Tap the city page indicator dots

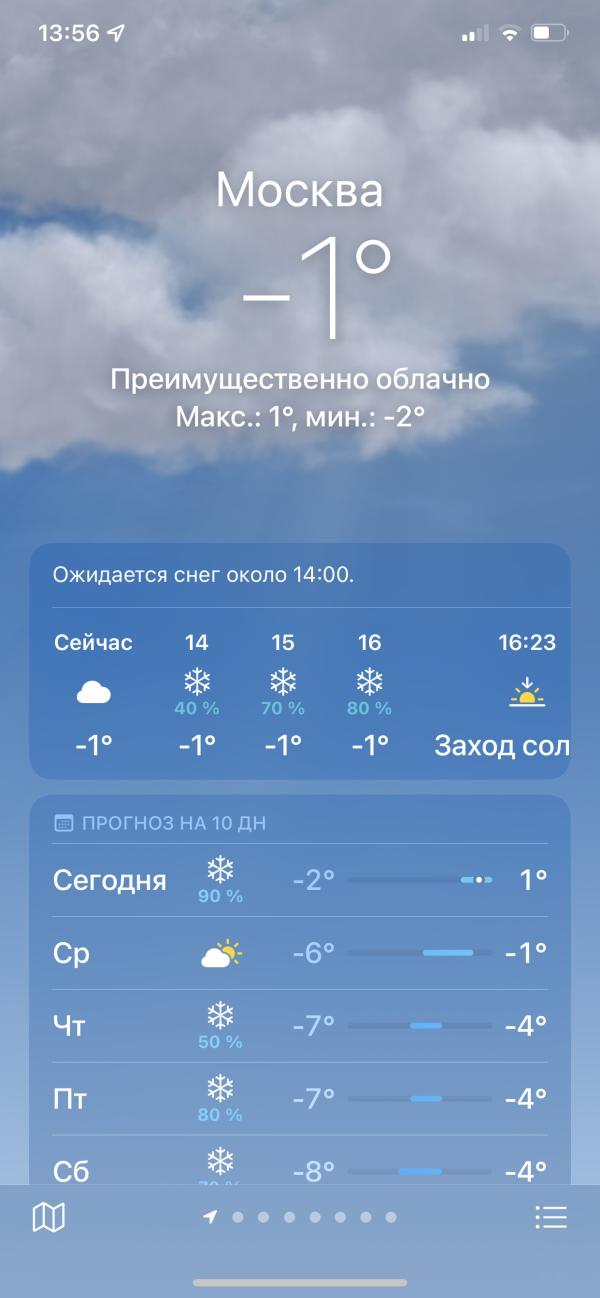click(x=301, y=1217)
